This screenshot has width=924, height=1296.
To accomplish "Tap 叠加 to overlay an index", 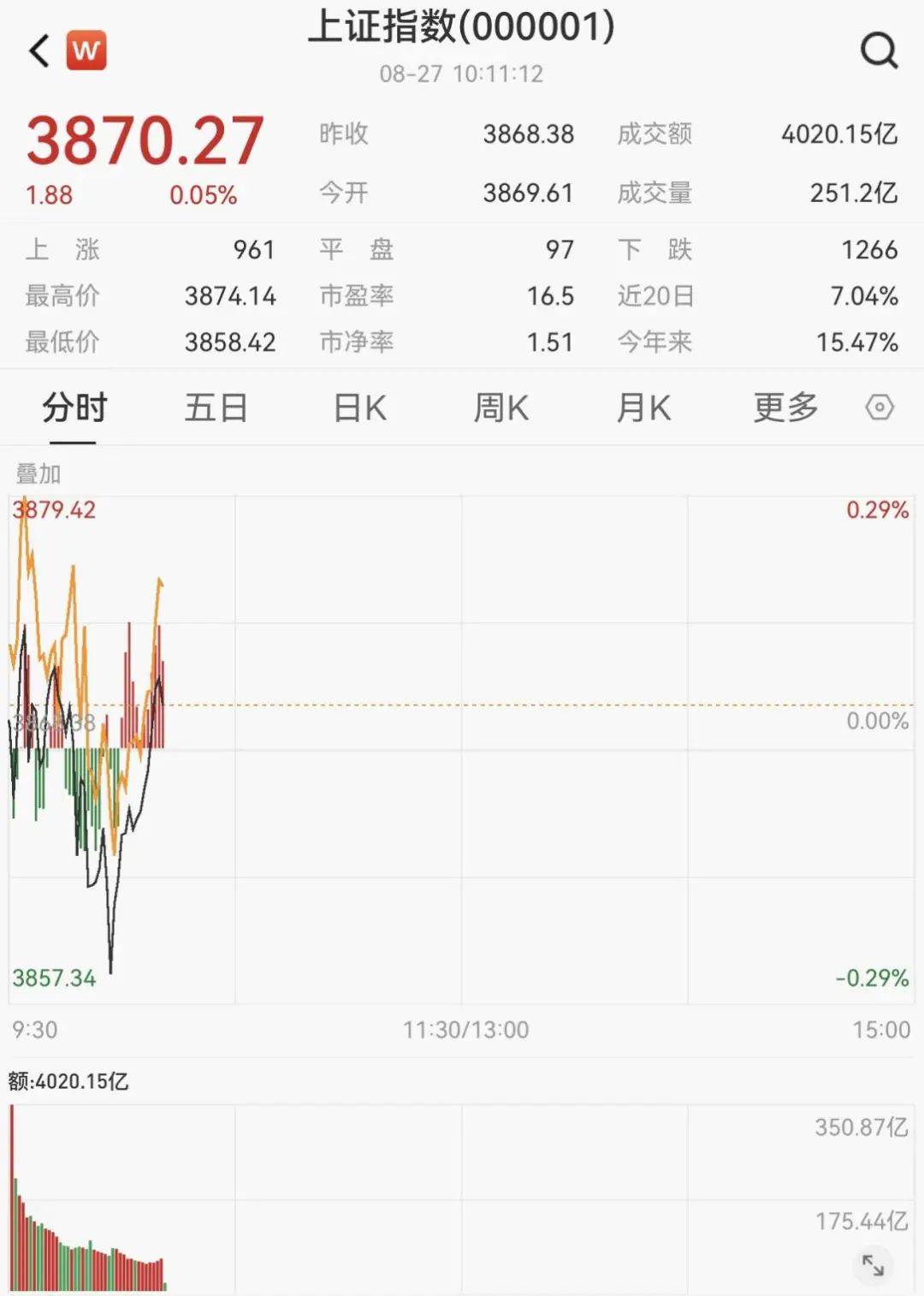I will tap(38, 473).
